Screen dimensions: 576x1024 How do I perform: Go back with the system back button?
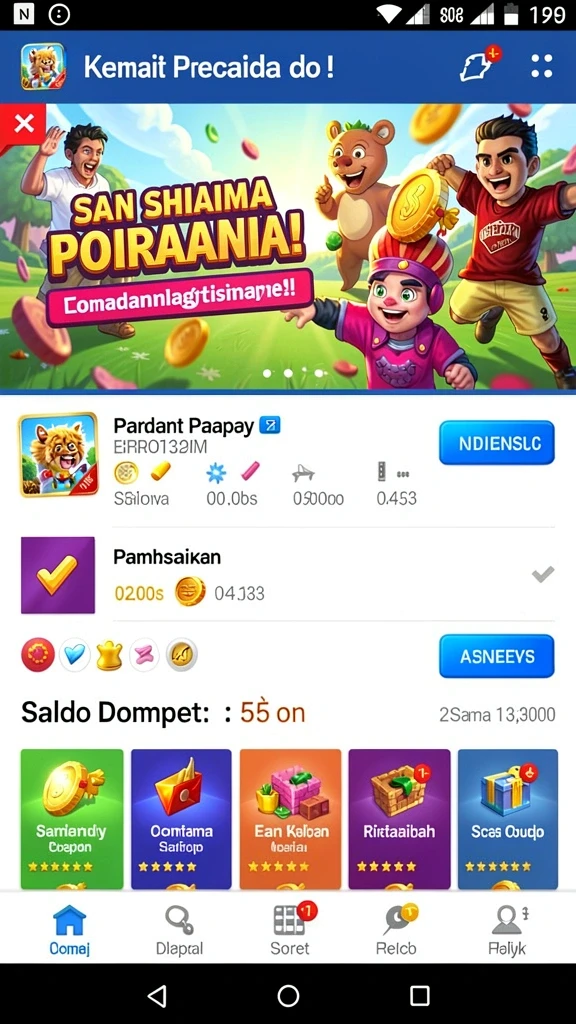(156, 995)
